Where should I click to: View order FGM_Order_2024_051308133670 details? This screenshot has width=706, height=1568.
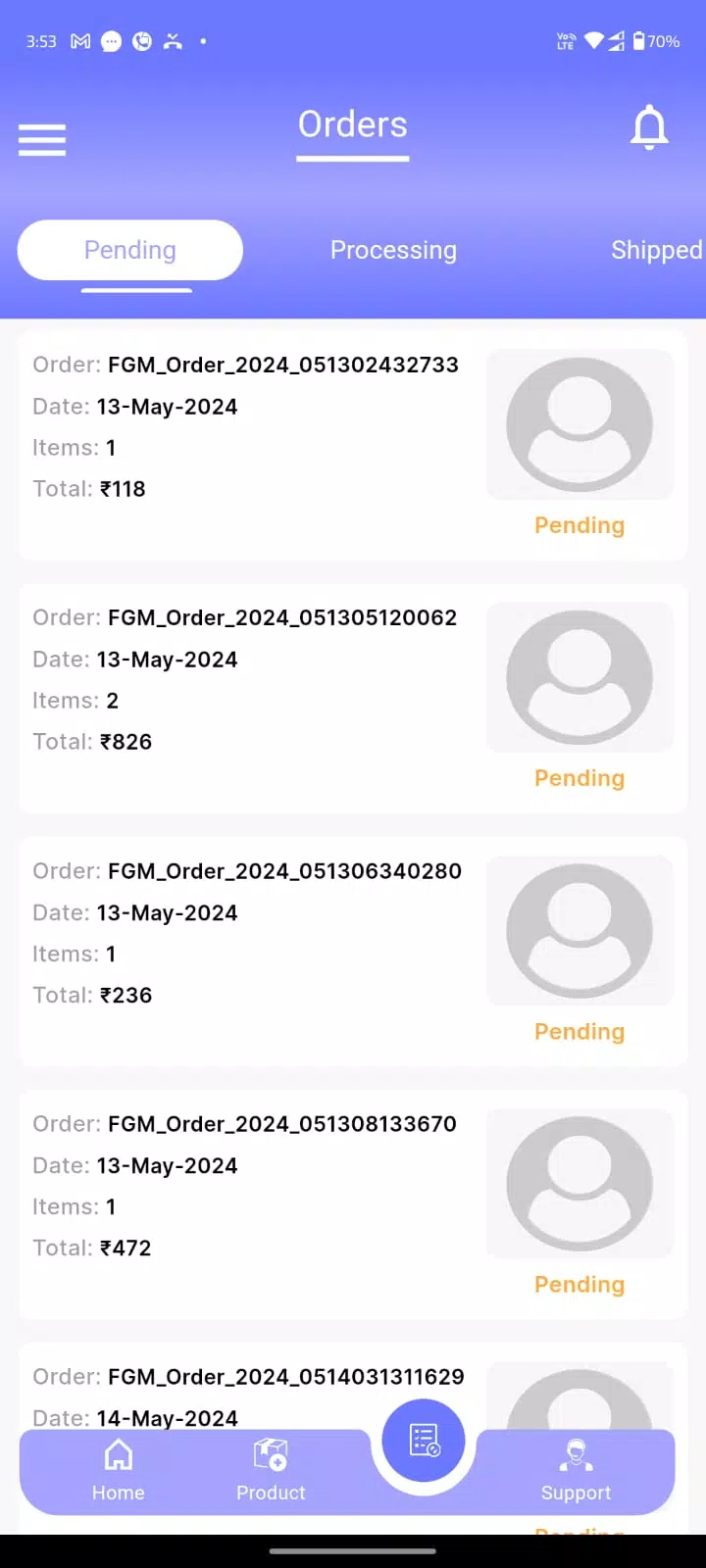coord(353,1204)
